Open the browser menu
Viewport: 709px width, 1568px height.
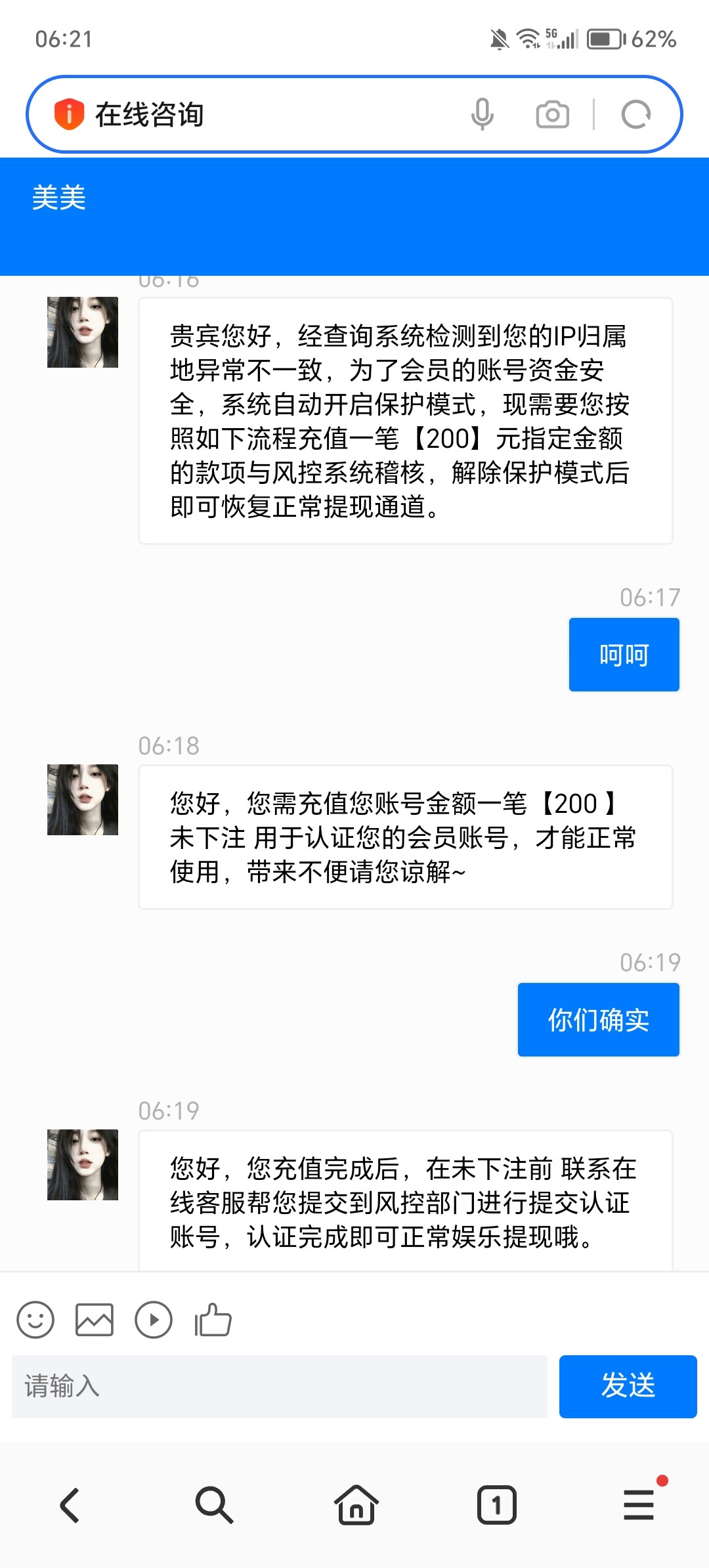pyautogui.click(x=639, y=1505)
